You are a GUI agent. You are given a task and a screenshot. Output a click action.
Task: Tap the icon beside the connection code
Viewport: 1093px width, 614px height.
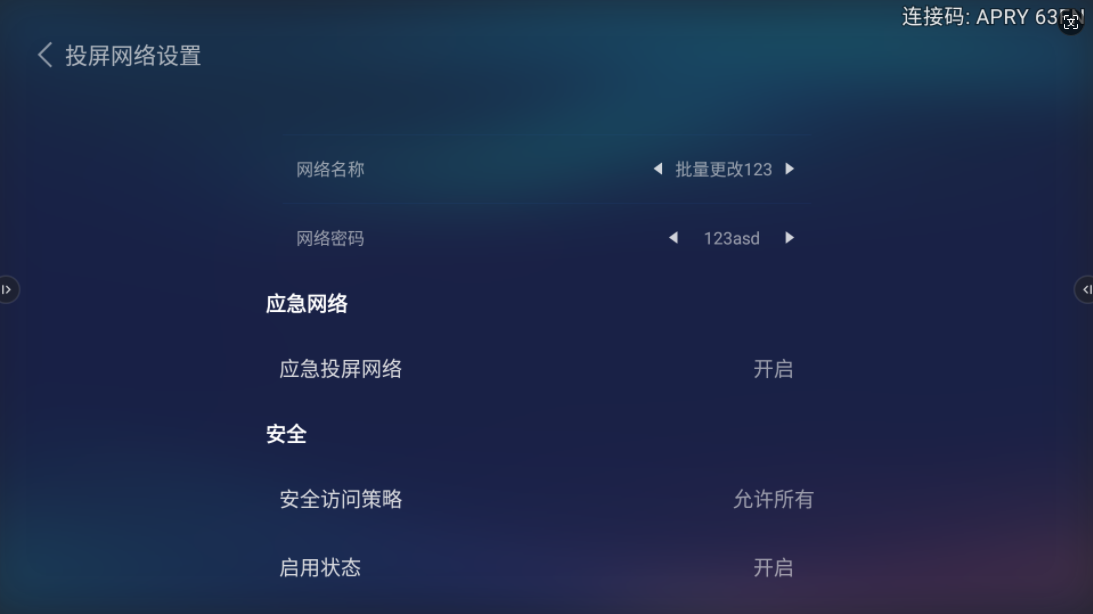pyautogui.click(x=1071, y=23)
